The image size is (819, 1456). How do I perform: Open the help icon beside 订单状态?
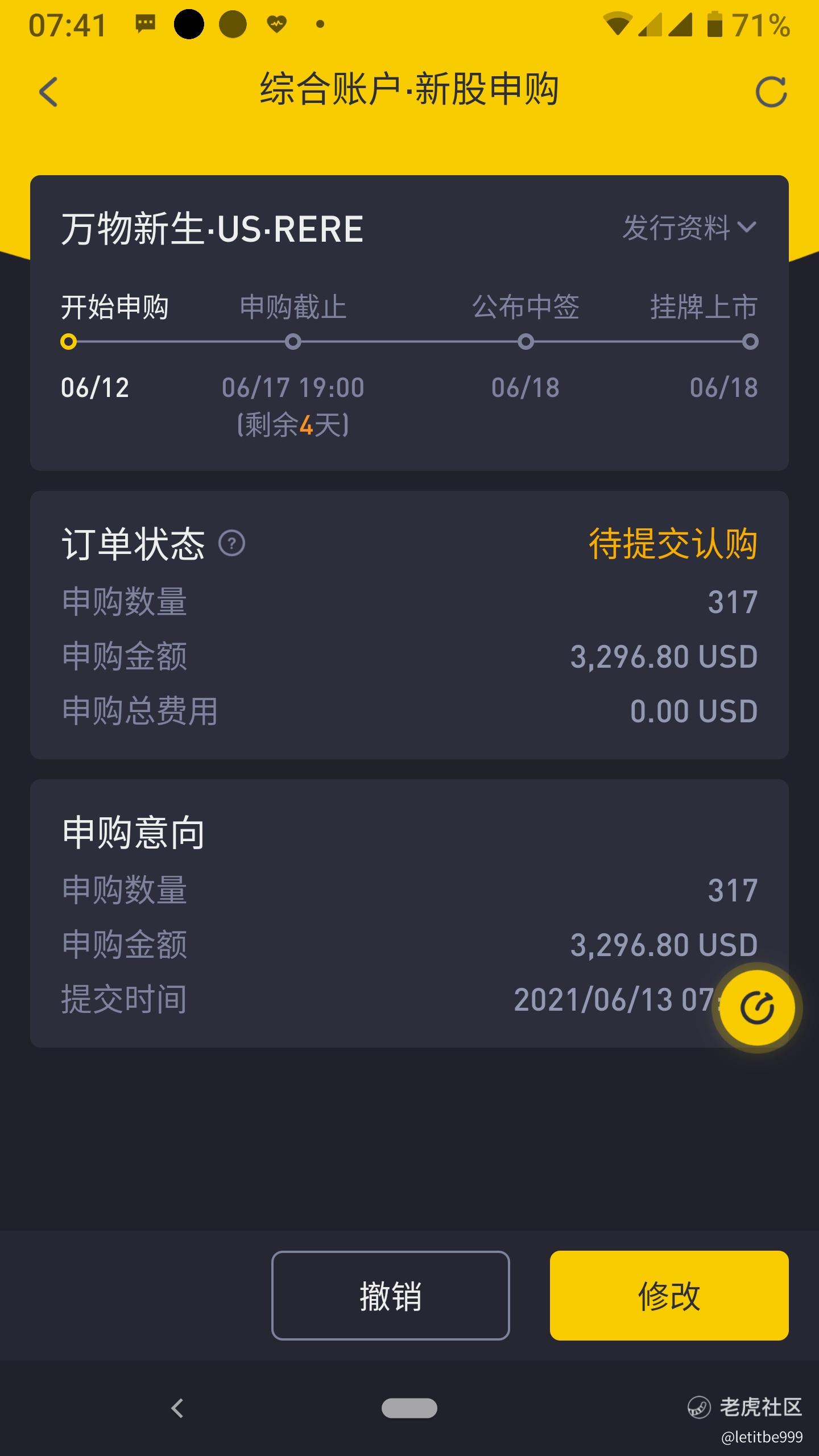231,544
